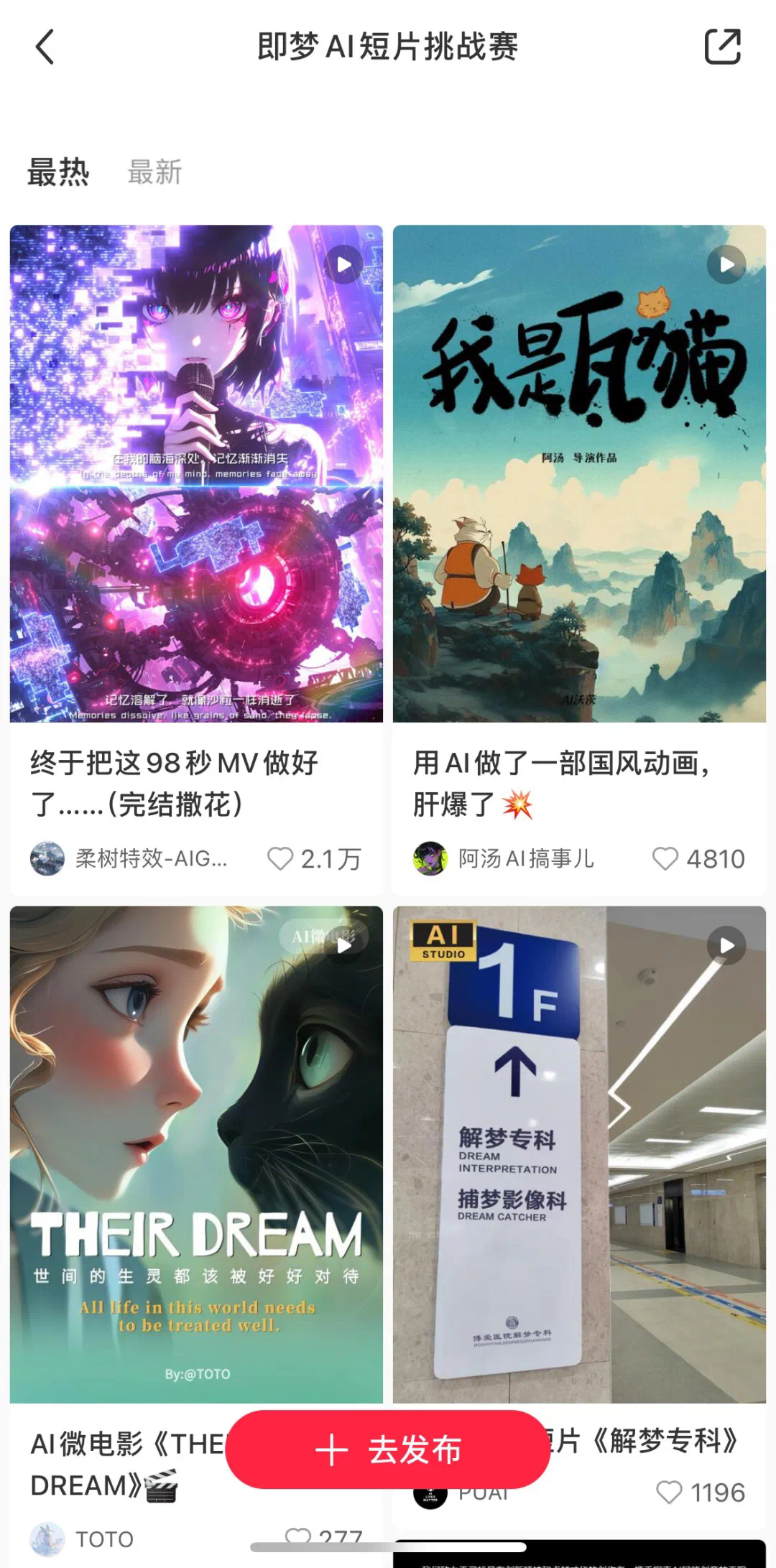Tap the 去发布 button to post
Viewport: 776px width, 1568px height.
coord(388,1449)
